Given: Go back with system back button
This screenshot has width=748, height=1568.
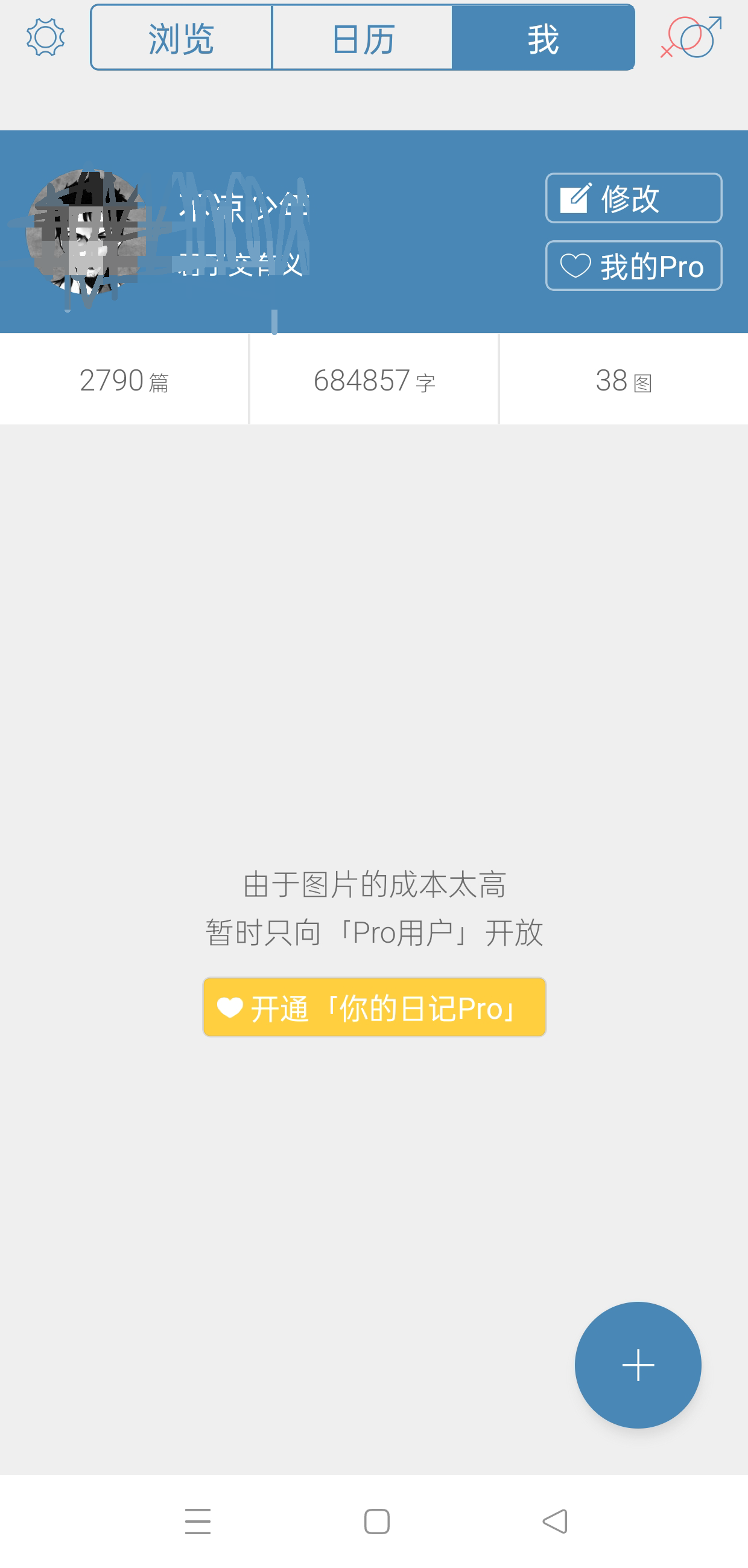Looking at the screenshot, I should coord(555,1521).
